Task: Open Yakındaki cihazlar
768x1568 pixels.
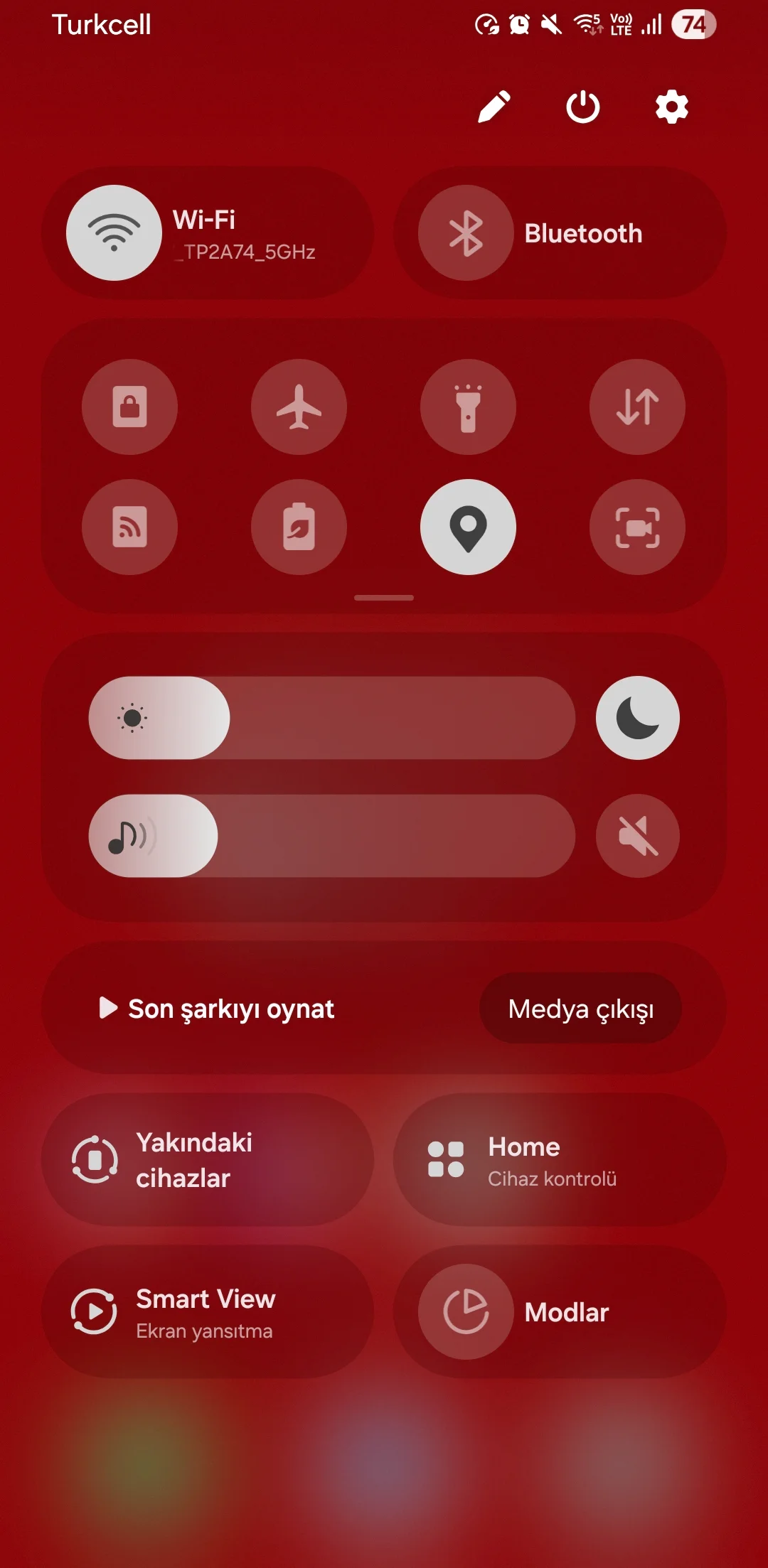Action: (x=208, y=1160)
